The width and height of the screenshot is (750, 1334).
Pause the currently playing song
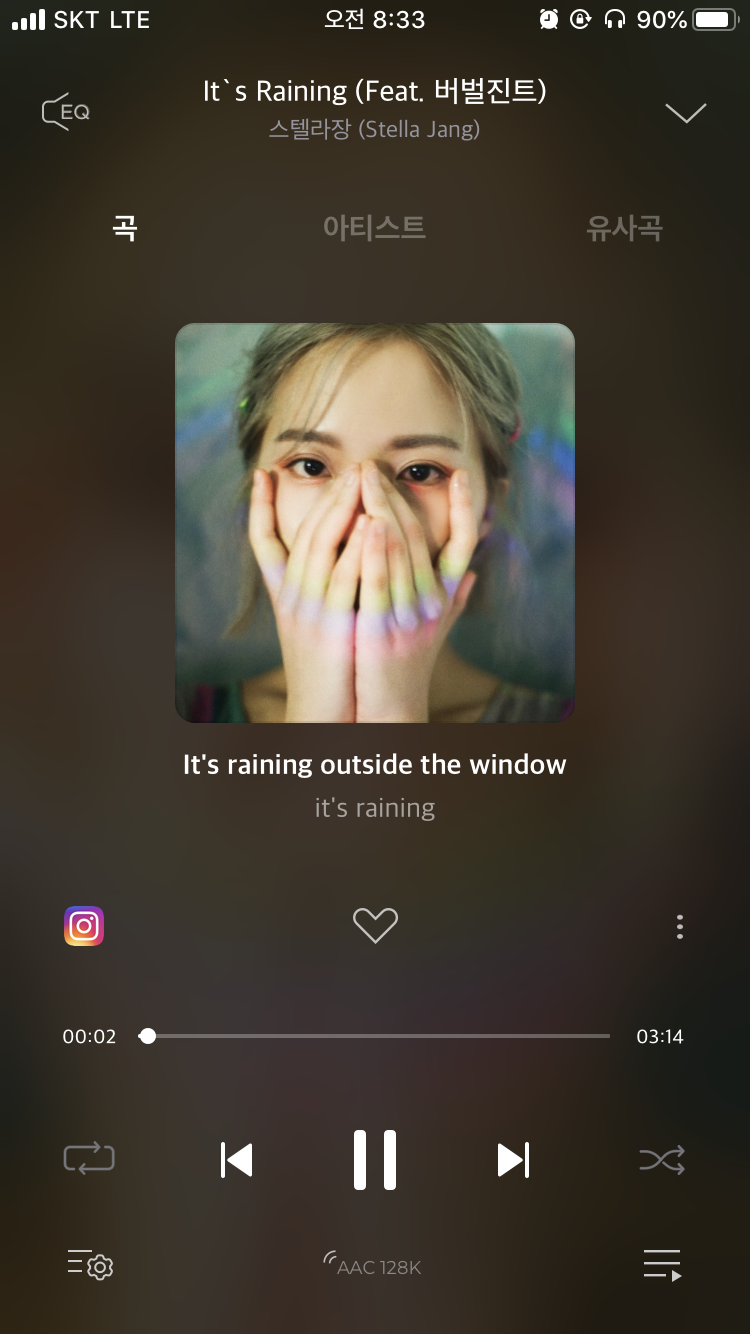(375, 1159)
